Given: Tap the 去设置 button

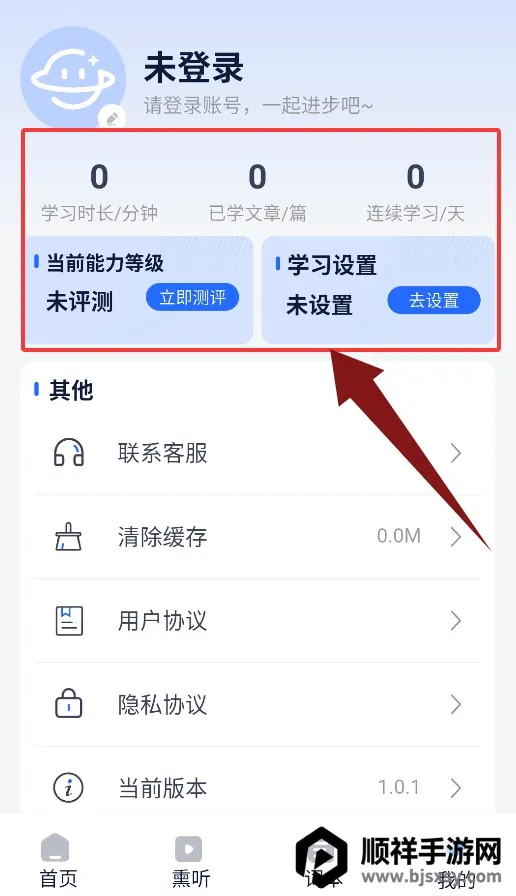Looking at the screenshot, I should click(434, 300).
